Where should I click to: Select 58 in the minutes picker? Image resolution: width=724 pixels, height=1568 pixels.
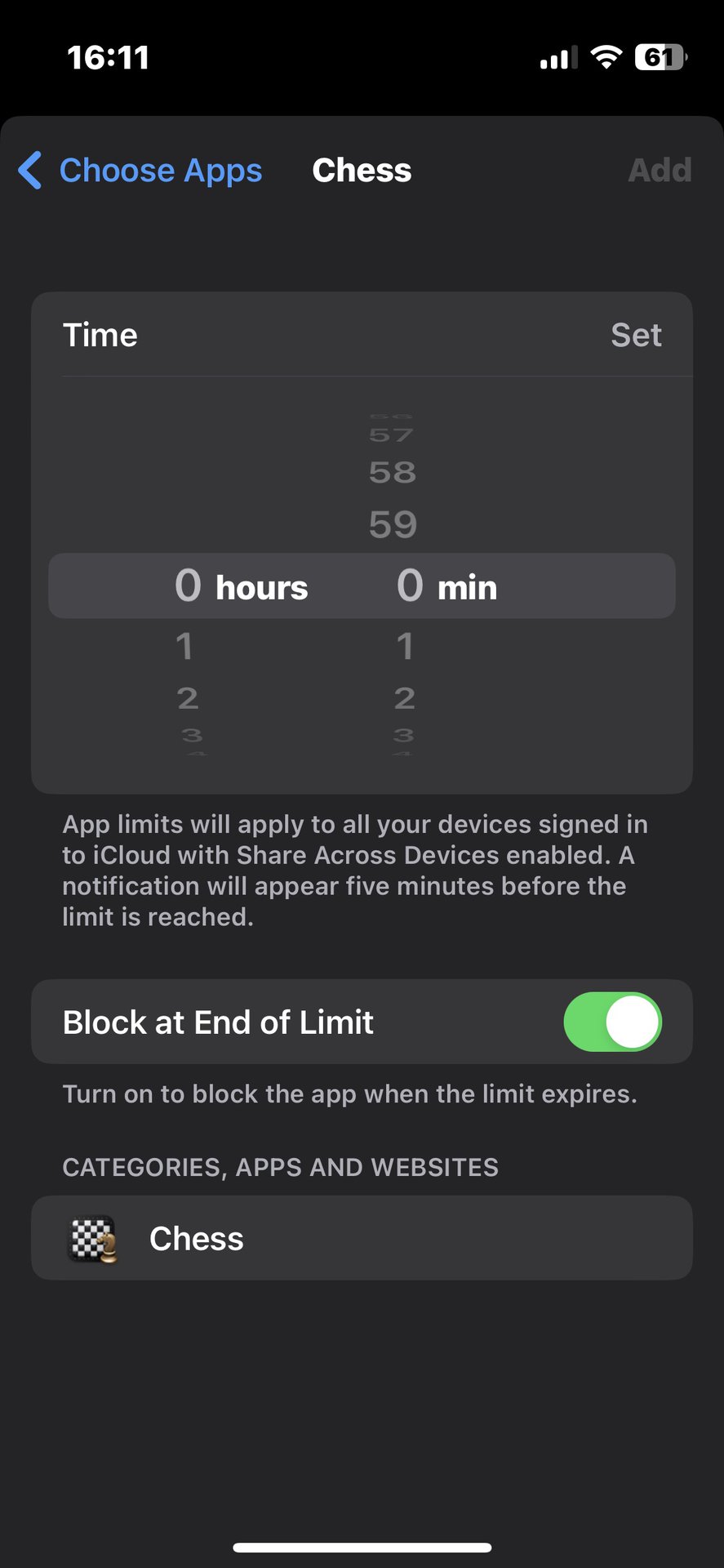[x=393, y=472]
